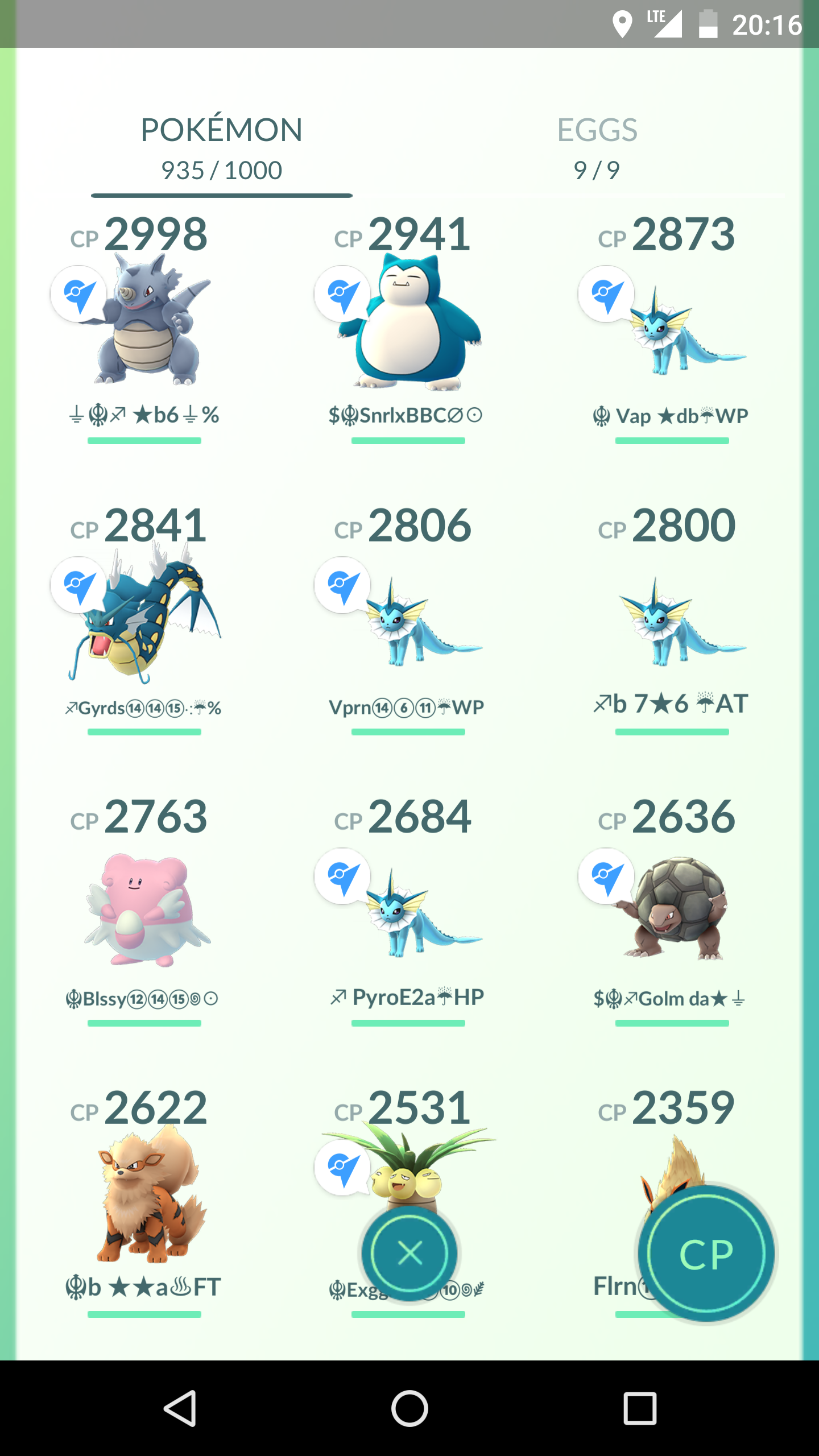Screen dimensions: 819x1456
Task: Open the CP 2622 Arcanine
Action: tap(144, 1201)
